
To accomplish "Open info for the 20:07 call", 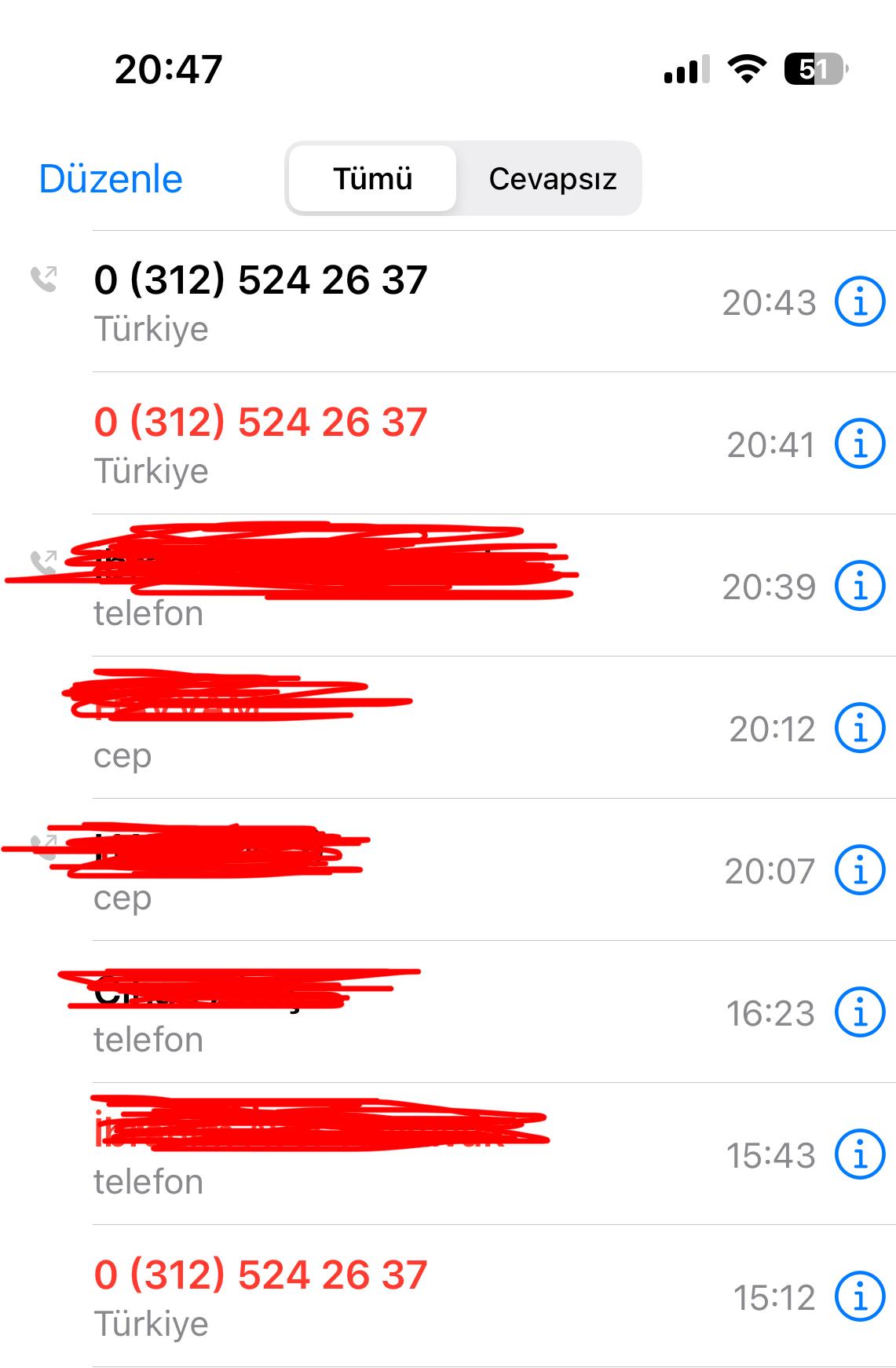I will (859, 870).
